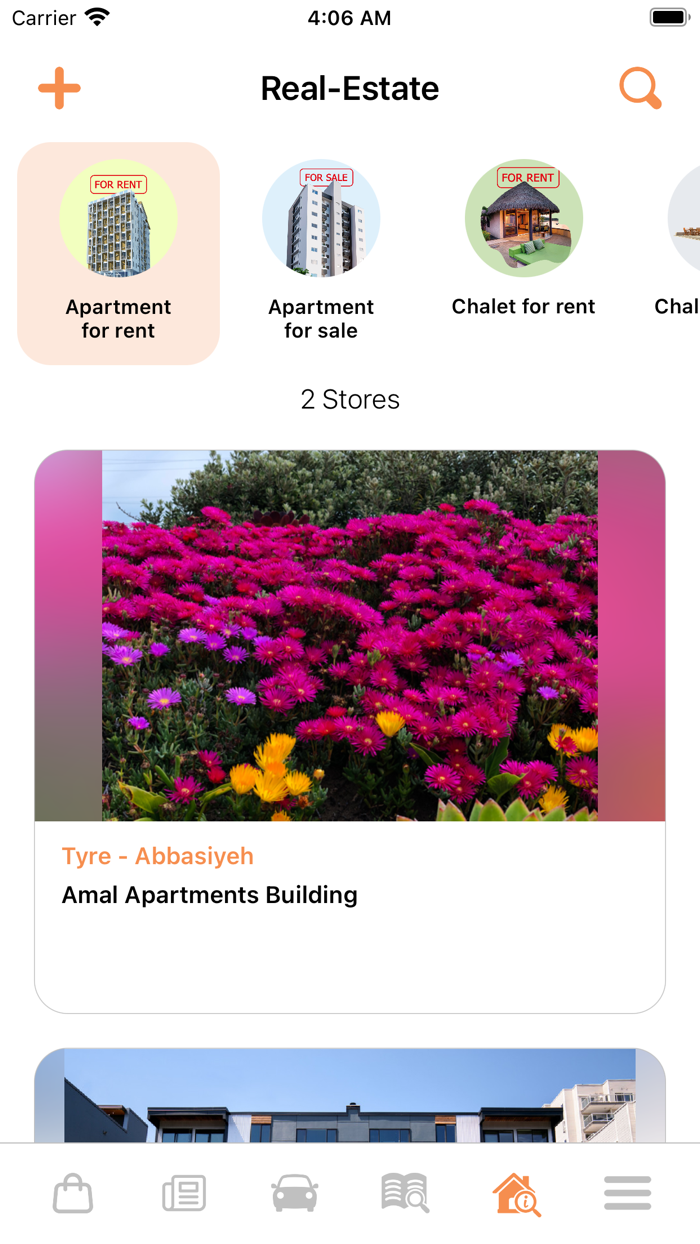The width and height of the screenshot is (700, 1244).
Task: Tap the real-estate house tab
Action: coord(516,1193)
